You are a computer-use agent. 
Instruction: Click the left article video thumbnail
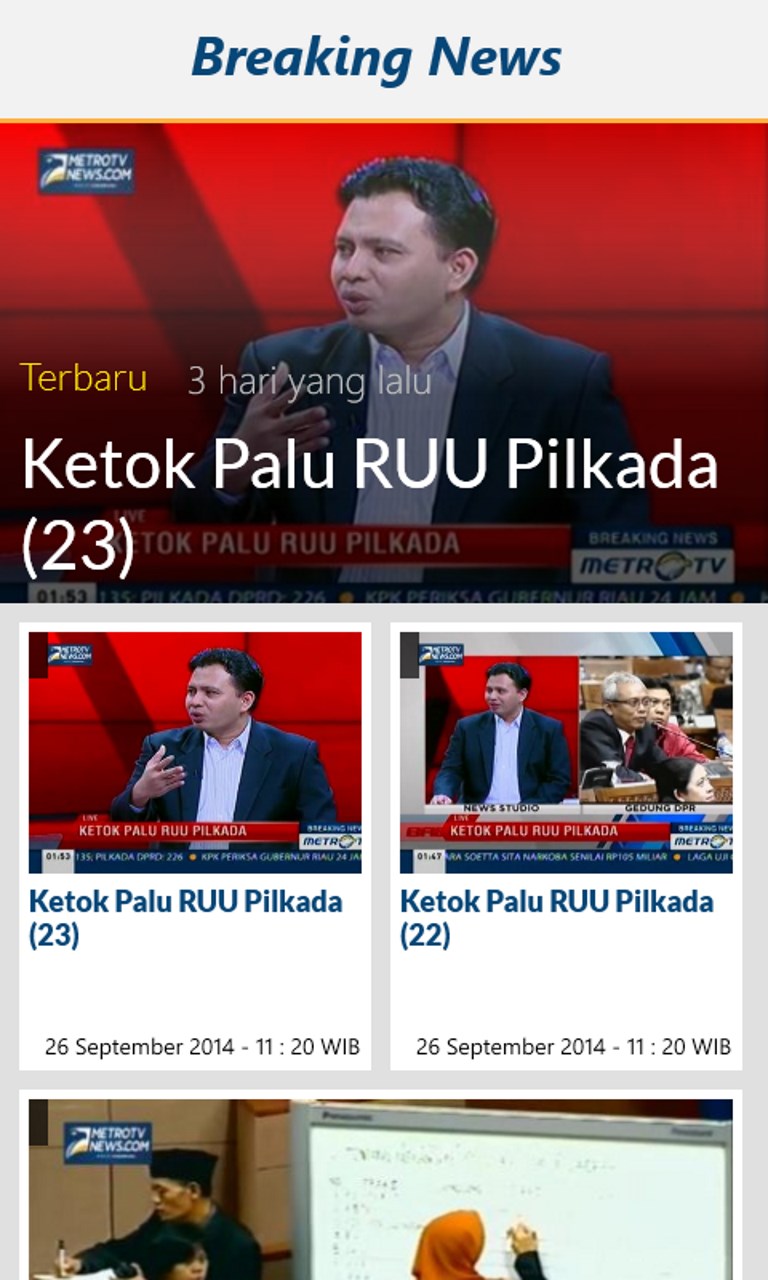(198, 740)
